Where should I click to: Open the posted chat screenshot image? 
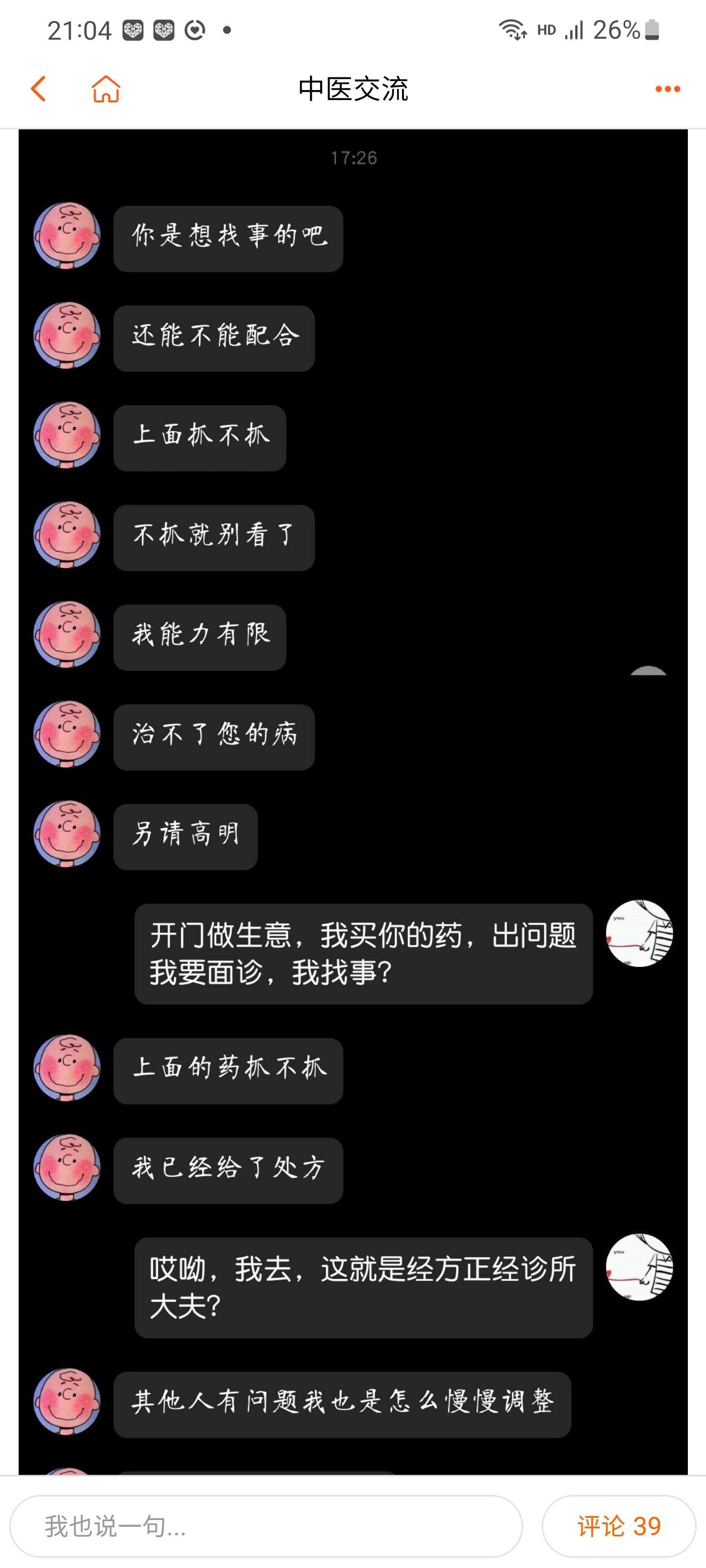(353, 802)
